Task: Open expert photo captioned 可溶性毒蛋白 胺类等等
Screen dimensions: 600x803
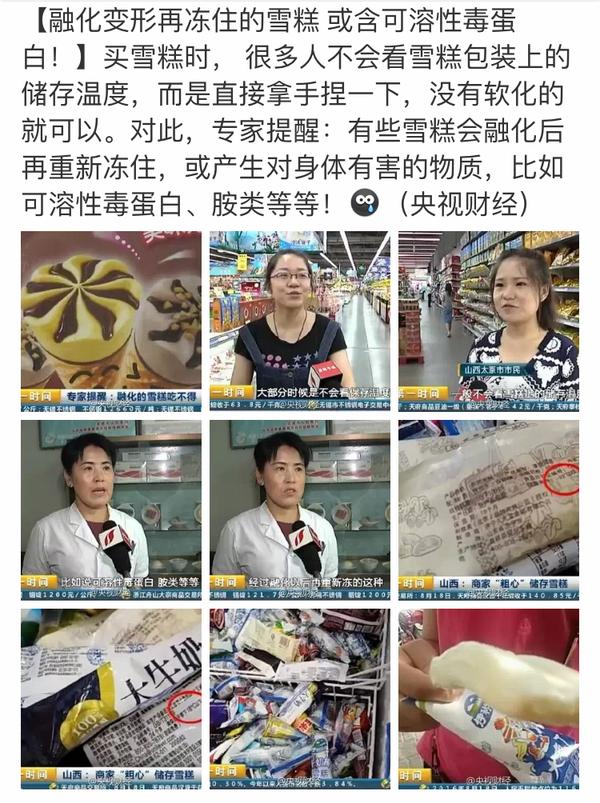Action: tap(111, 509)
